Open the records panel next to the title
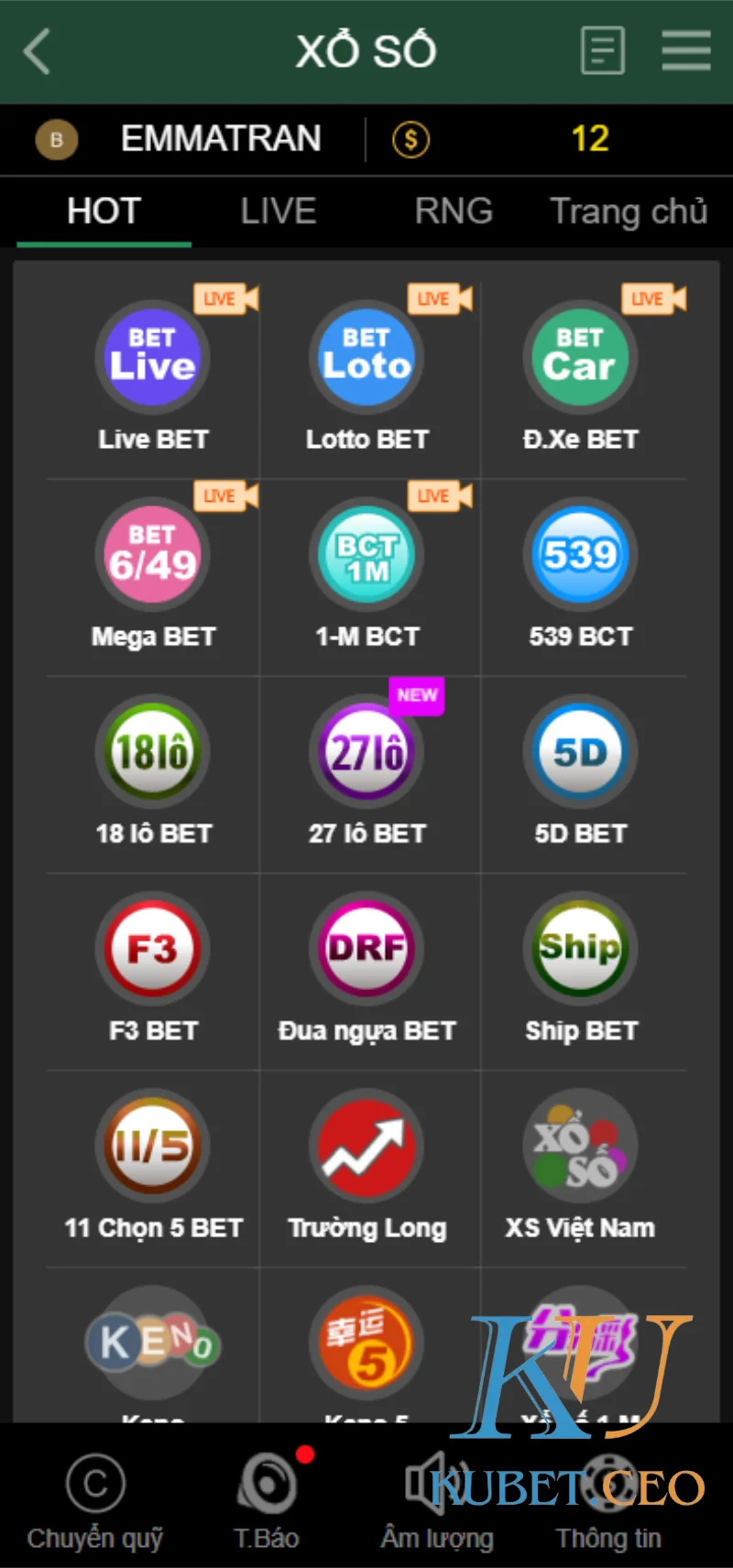Viewport: 733px width, 1568px height. click(x=602, y=51)
